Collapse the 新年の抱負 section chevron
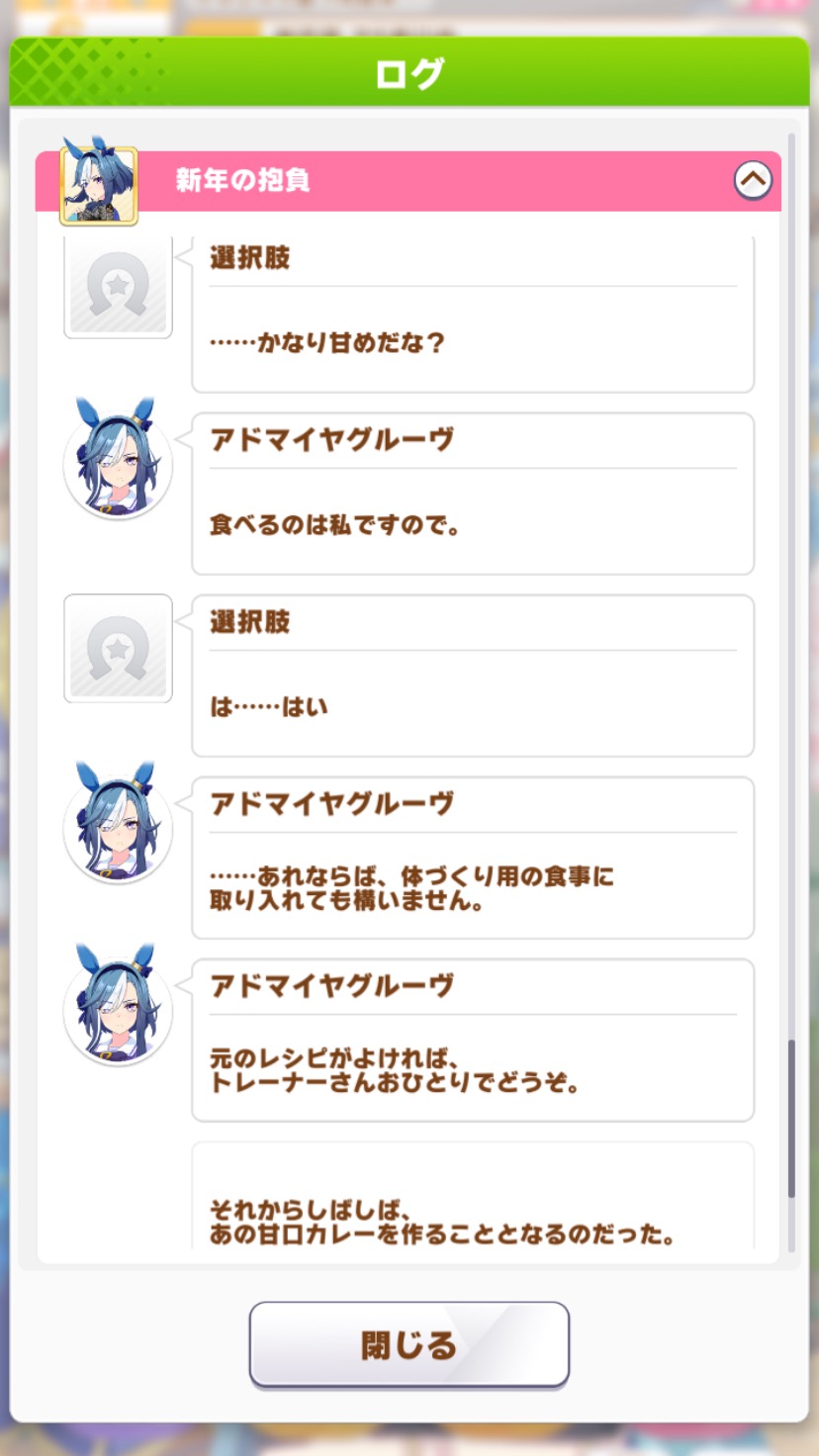This screenshot has width=819, height=1456. 753,180
